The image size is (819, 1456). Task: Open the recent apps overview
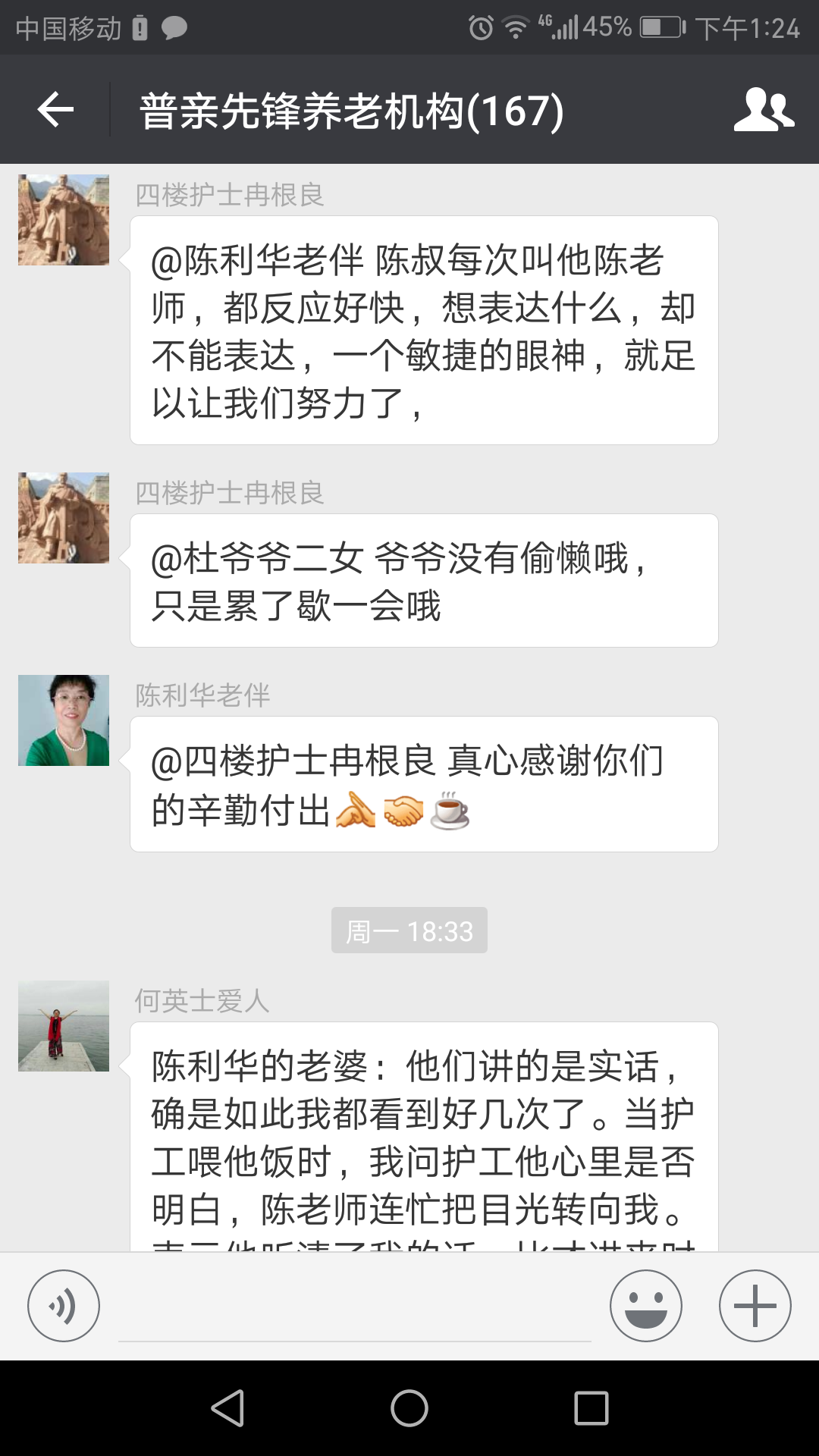coord(591,1408)
